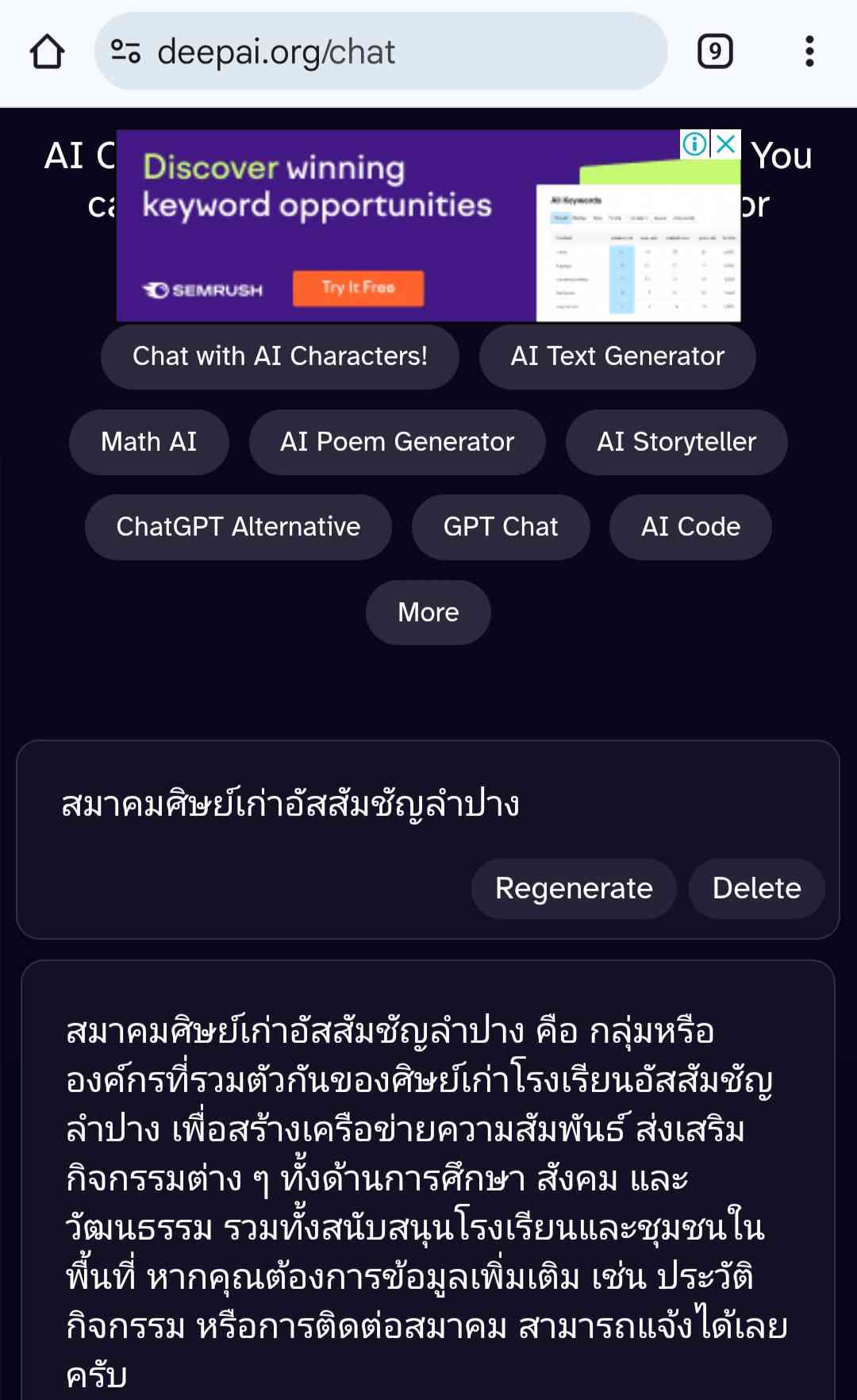This screenshot has height=1400, width=857.
Task: Open the Math AI tool
Action: (148, 442)
